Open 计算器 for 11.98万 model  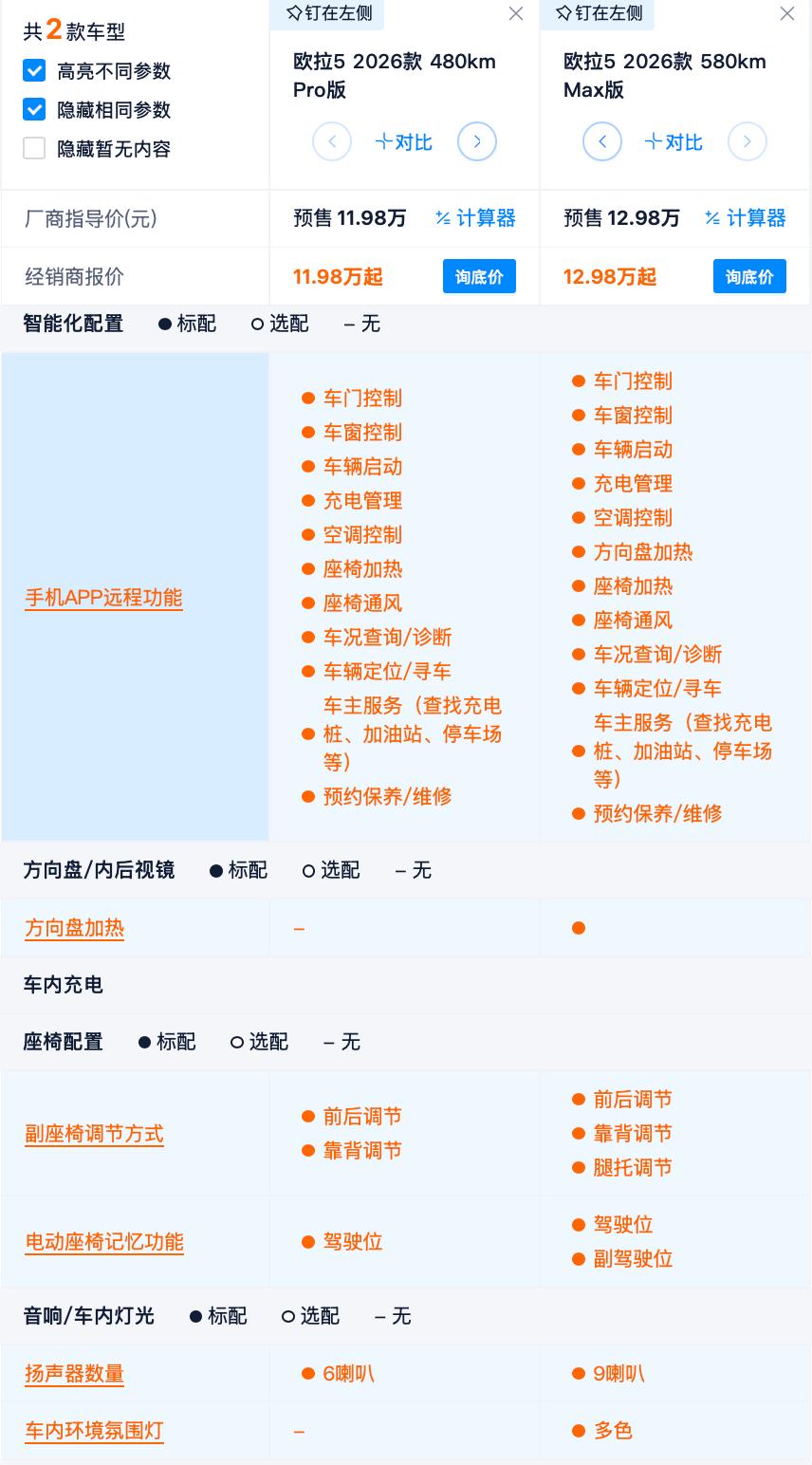[x=475, y=218]
